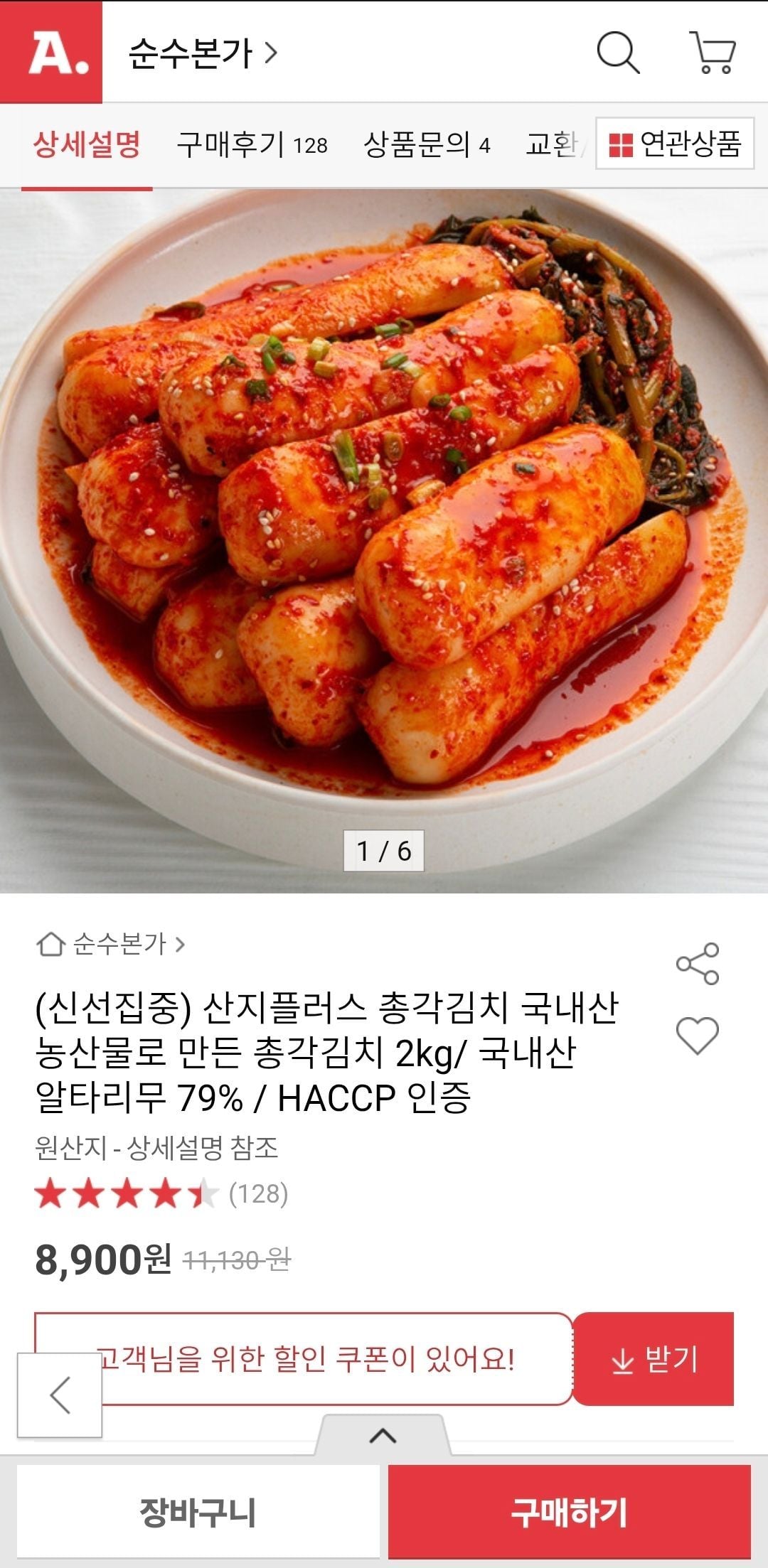
Task: Add item to 장바구니
Action: click(x=198, y=1512)
